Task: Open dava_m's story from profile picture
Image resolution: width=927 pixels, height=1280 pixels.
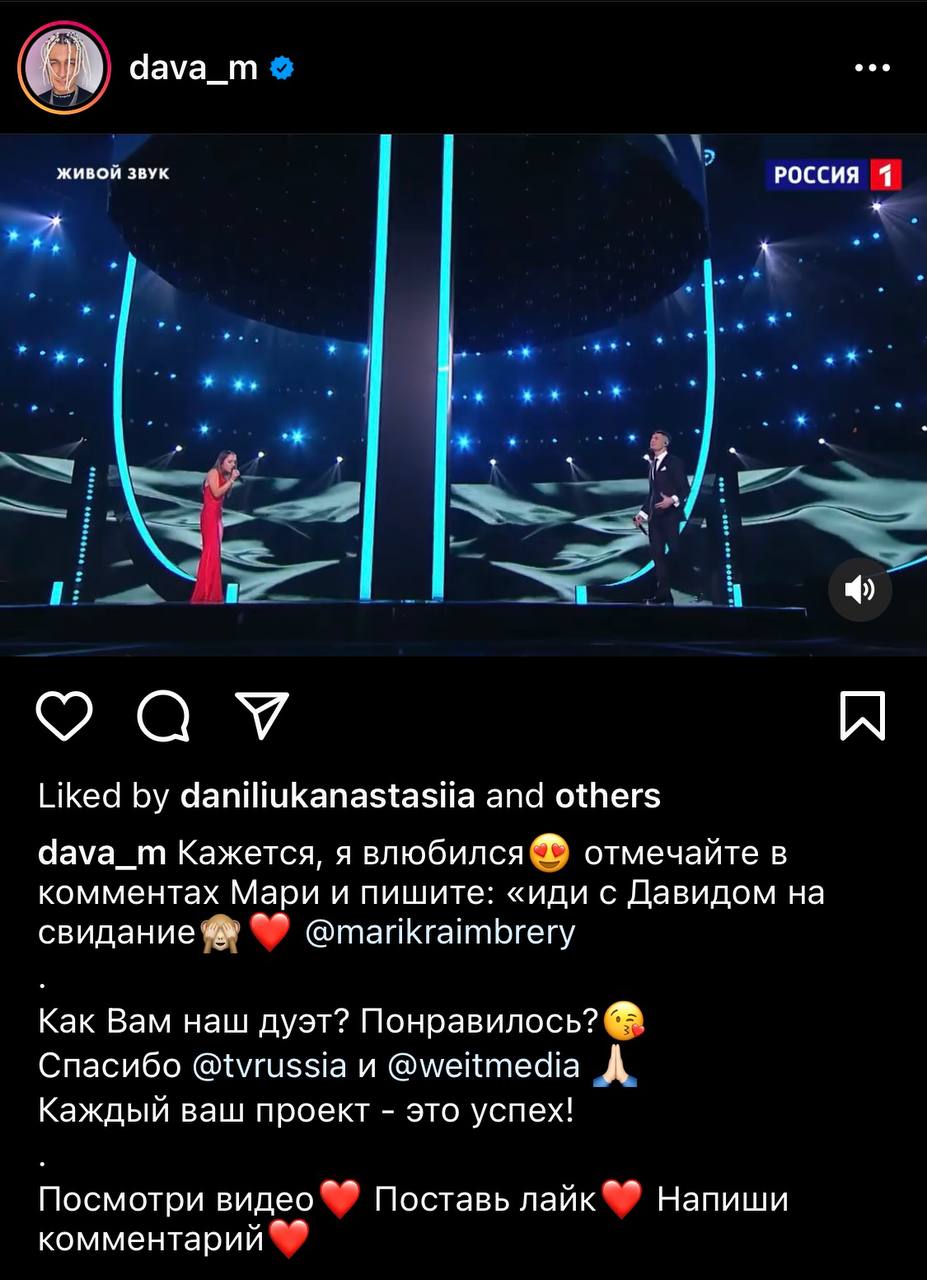Action: [64, 69]
